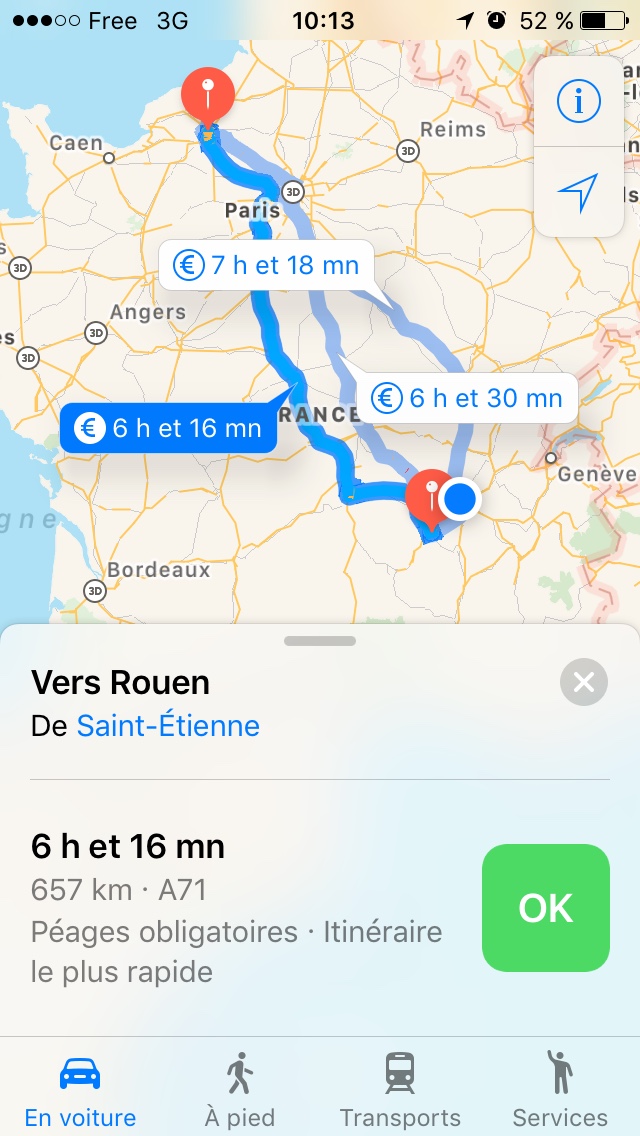The height and width of the screenshot is (1136, 640).
Task: Select the 6 h et 30 mn route
Action: click(x=467, y=398)
